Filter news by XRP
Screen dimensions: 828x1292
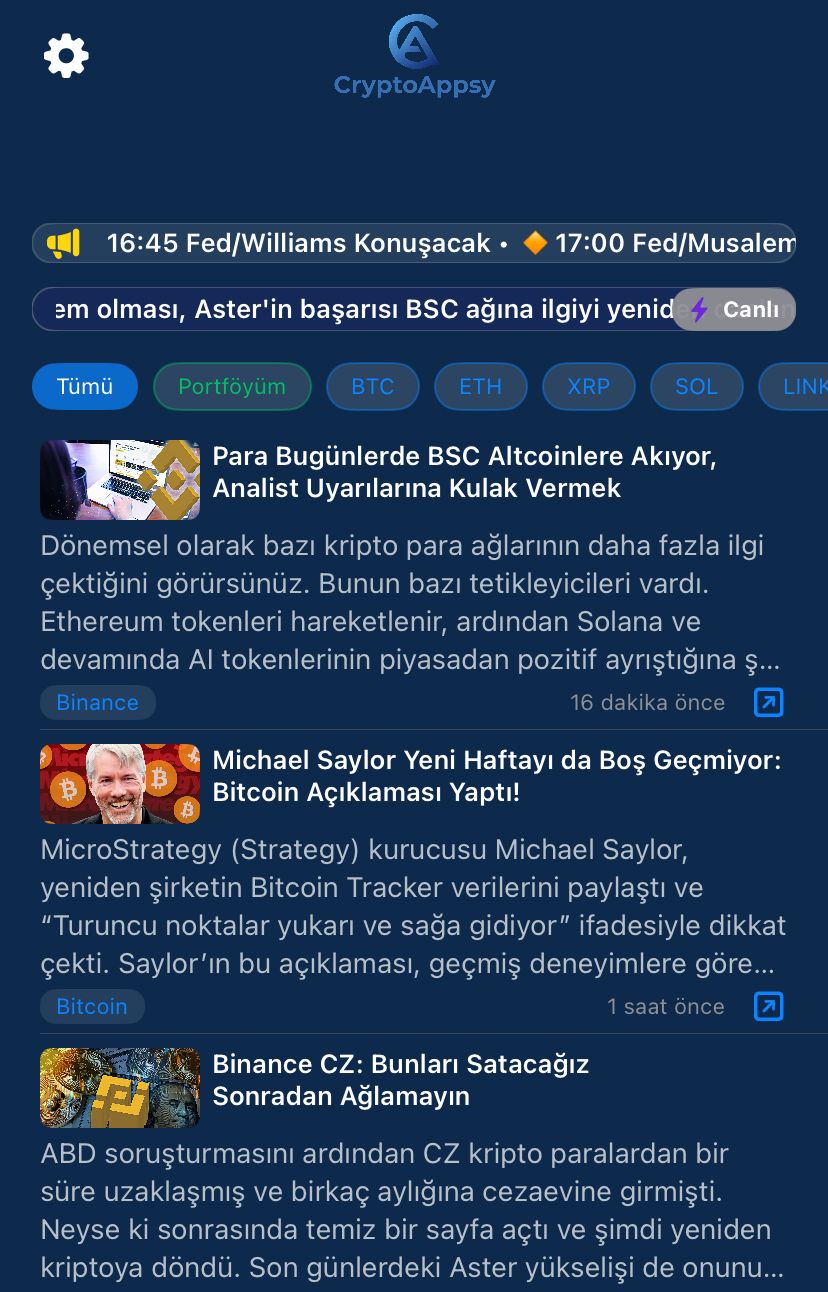click(x=588, y=386)
